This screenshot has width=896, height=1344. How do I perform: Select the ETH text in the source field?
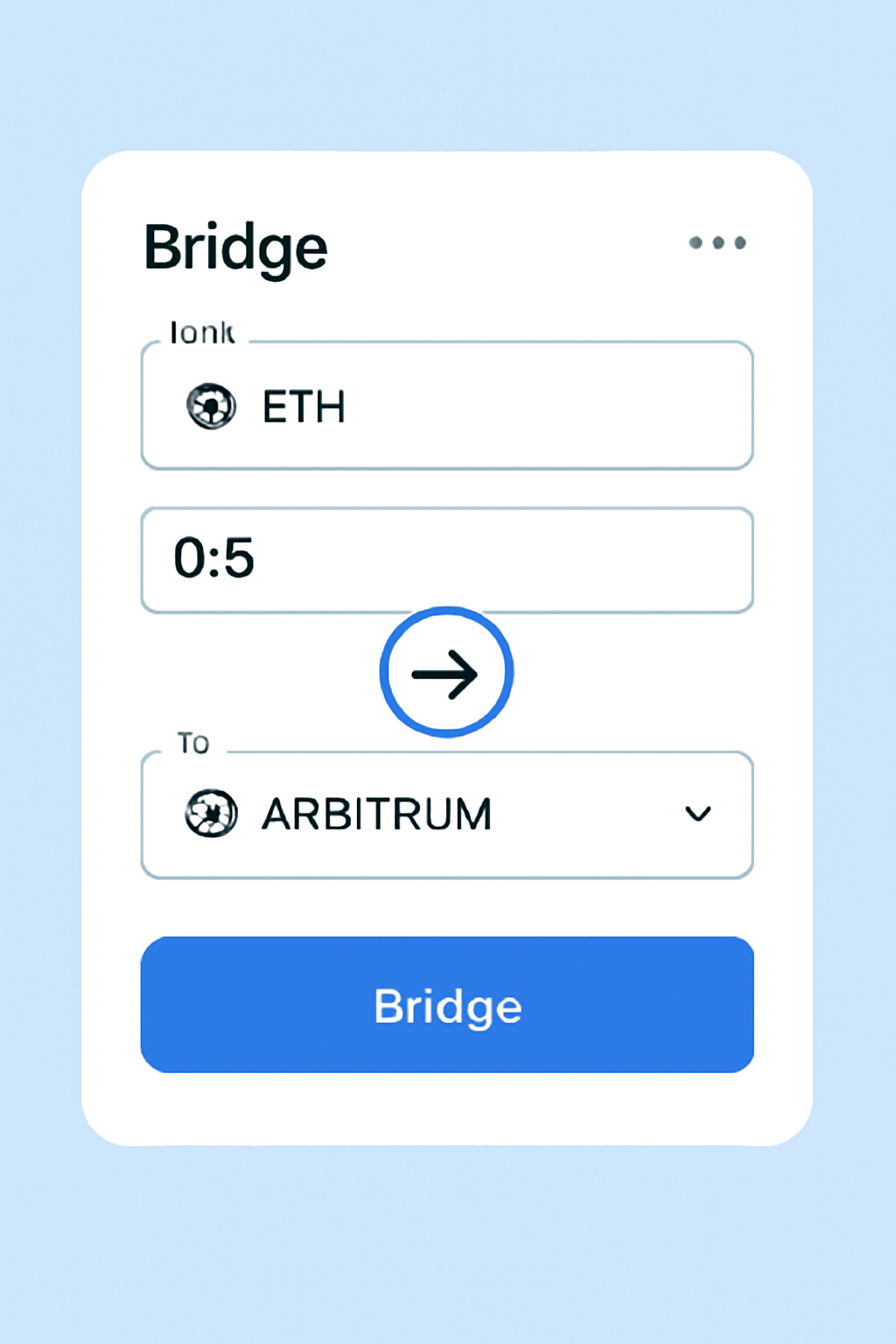pyautogui.click(x=303, y=406)
